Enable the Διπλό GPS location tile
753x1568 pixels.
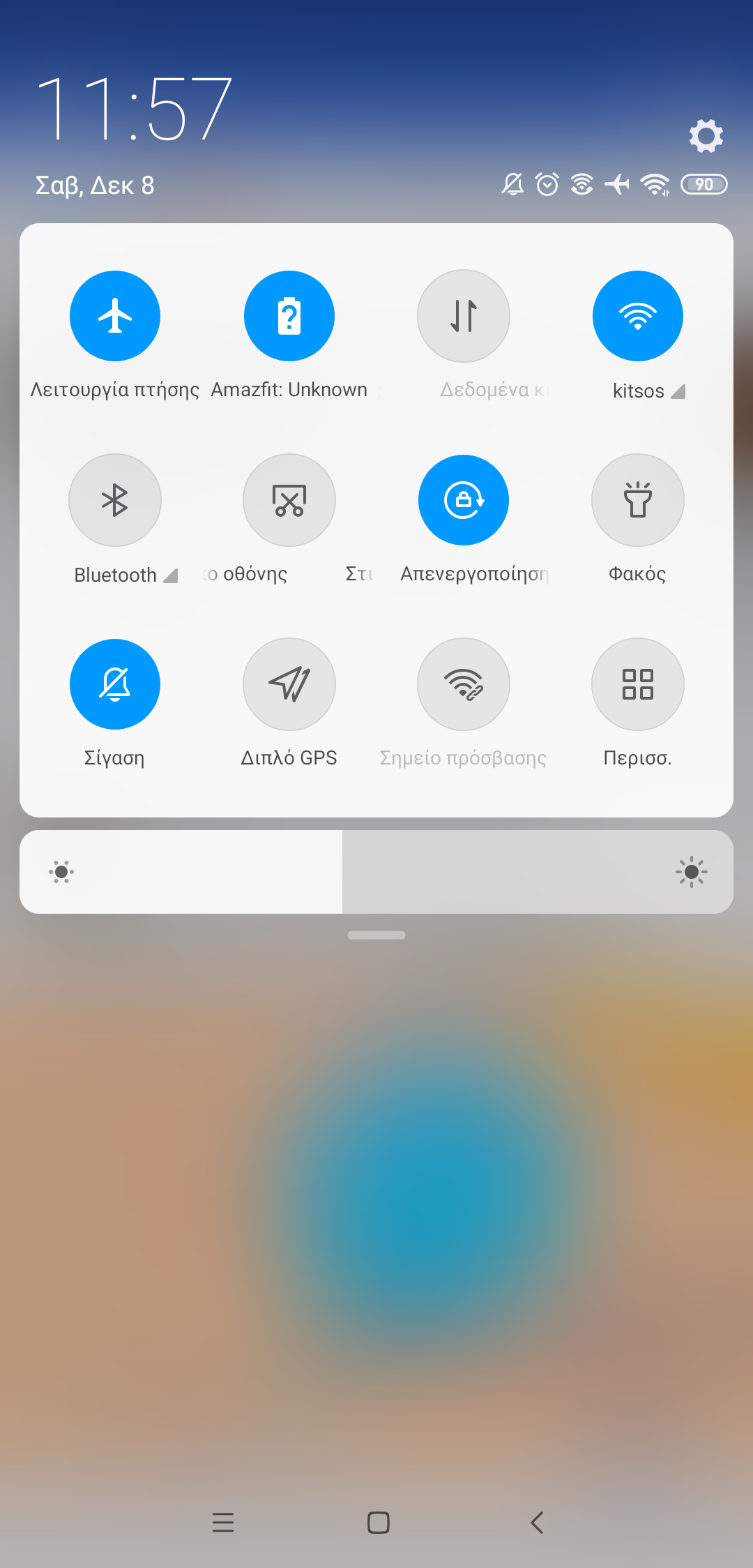[289, 684]
